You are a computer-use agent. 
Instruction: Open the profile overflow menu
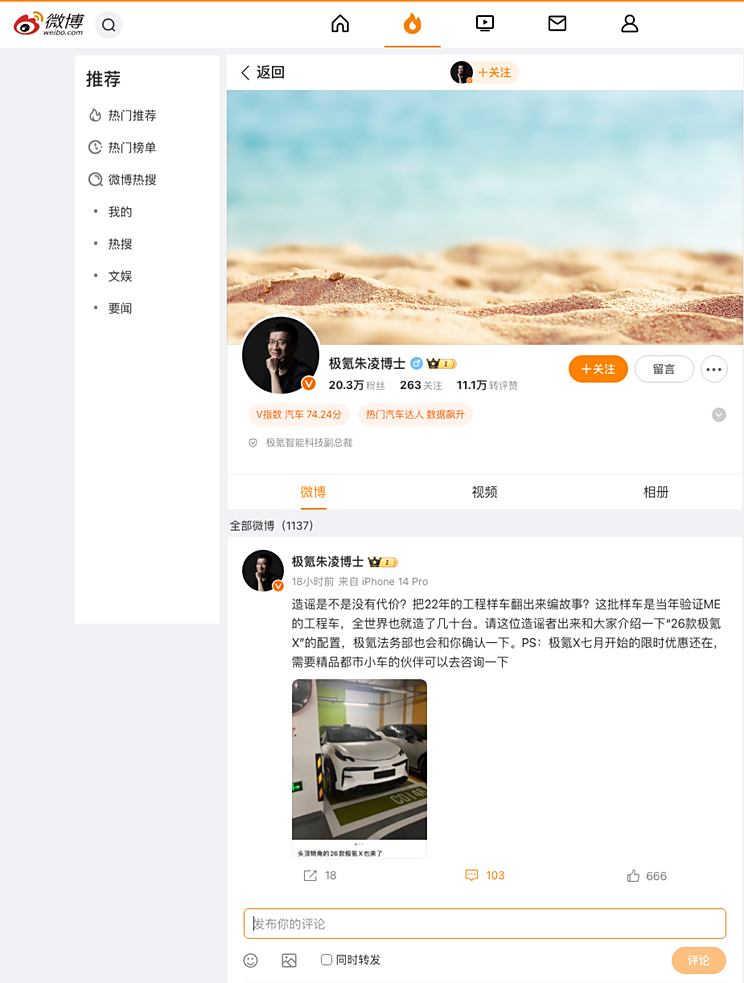click(713, 369)
